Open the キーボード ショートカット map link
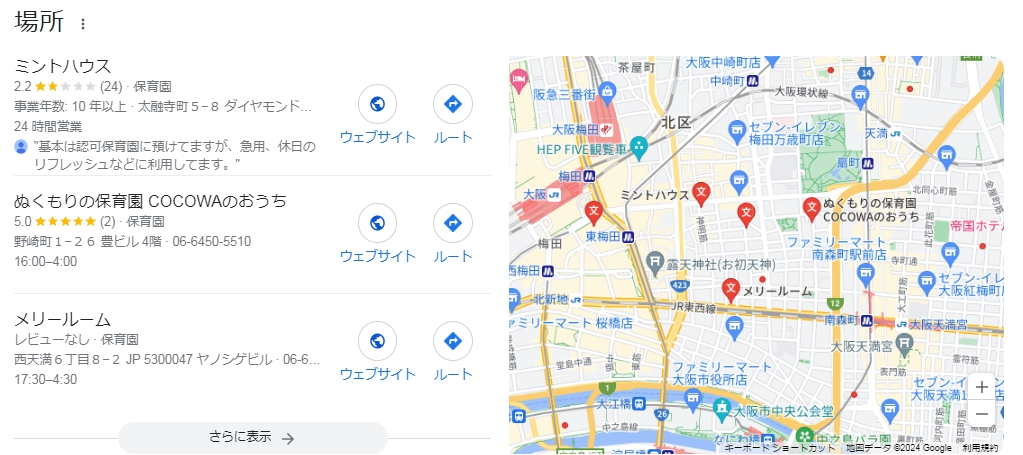 pos(779,449)
